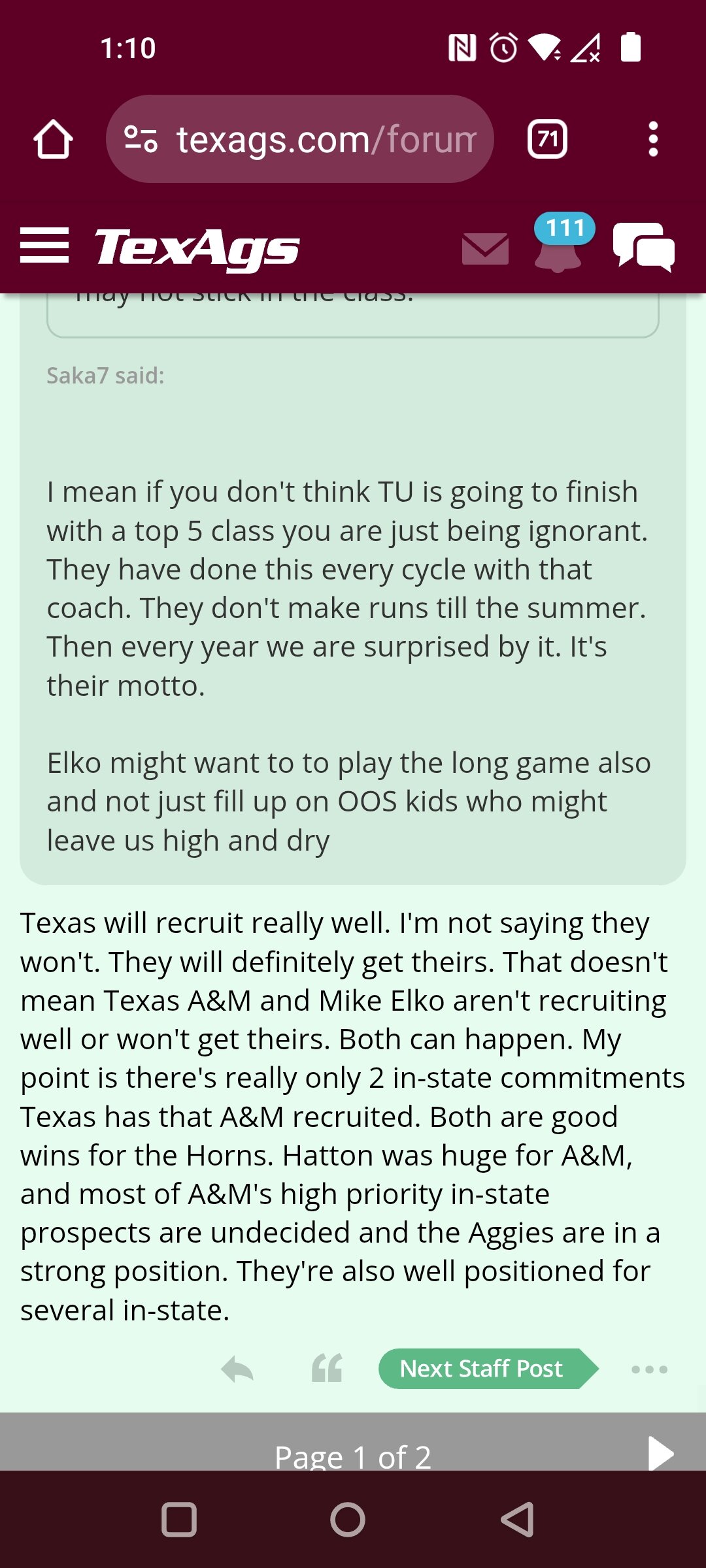Image resolution: width=706 pixels, height=1568 pixels.
Task: Open recent apps from the navigation bar
Action: coord(178,1520)
